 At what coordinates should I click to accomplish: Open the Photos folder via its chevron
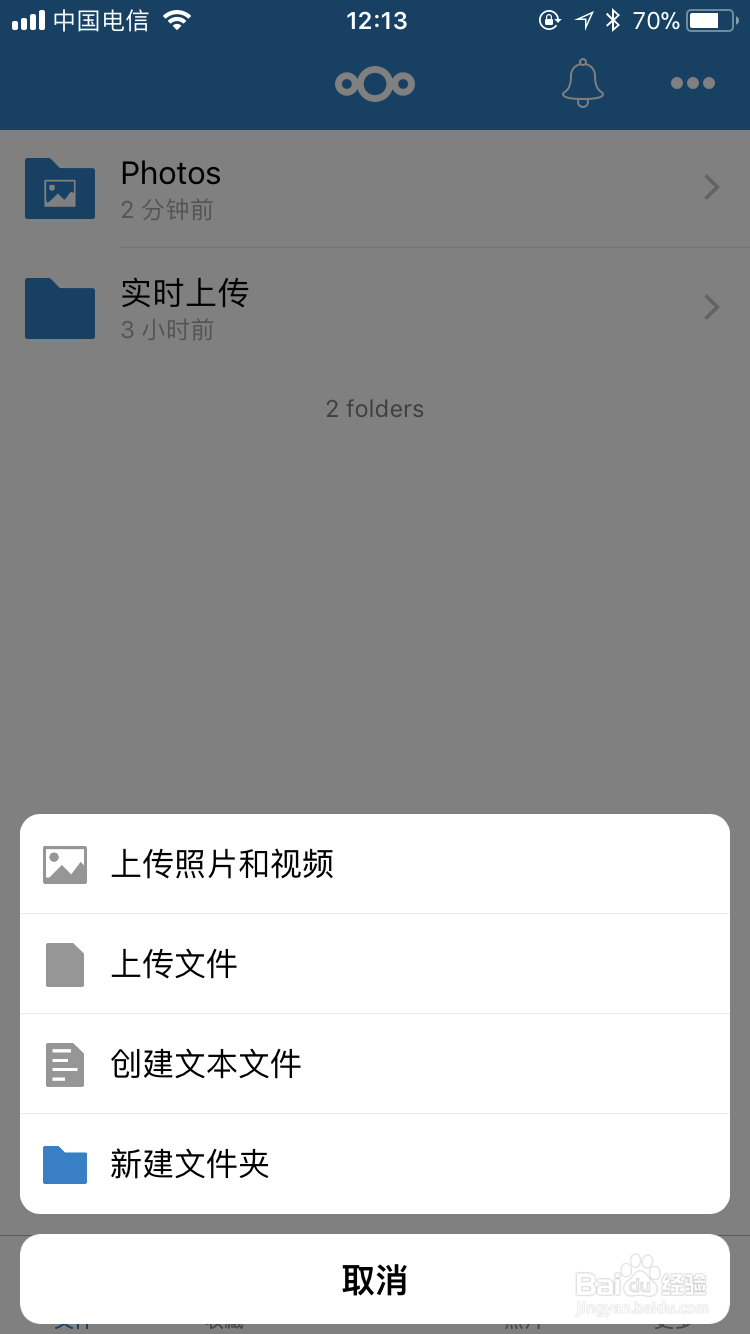pyautogui.click(x=711, y=186)
